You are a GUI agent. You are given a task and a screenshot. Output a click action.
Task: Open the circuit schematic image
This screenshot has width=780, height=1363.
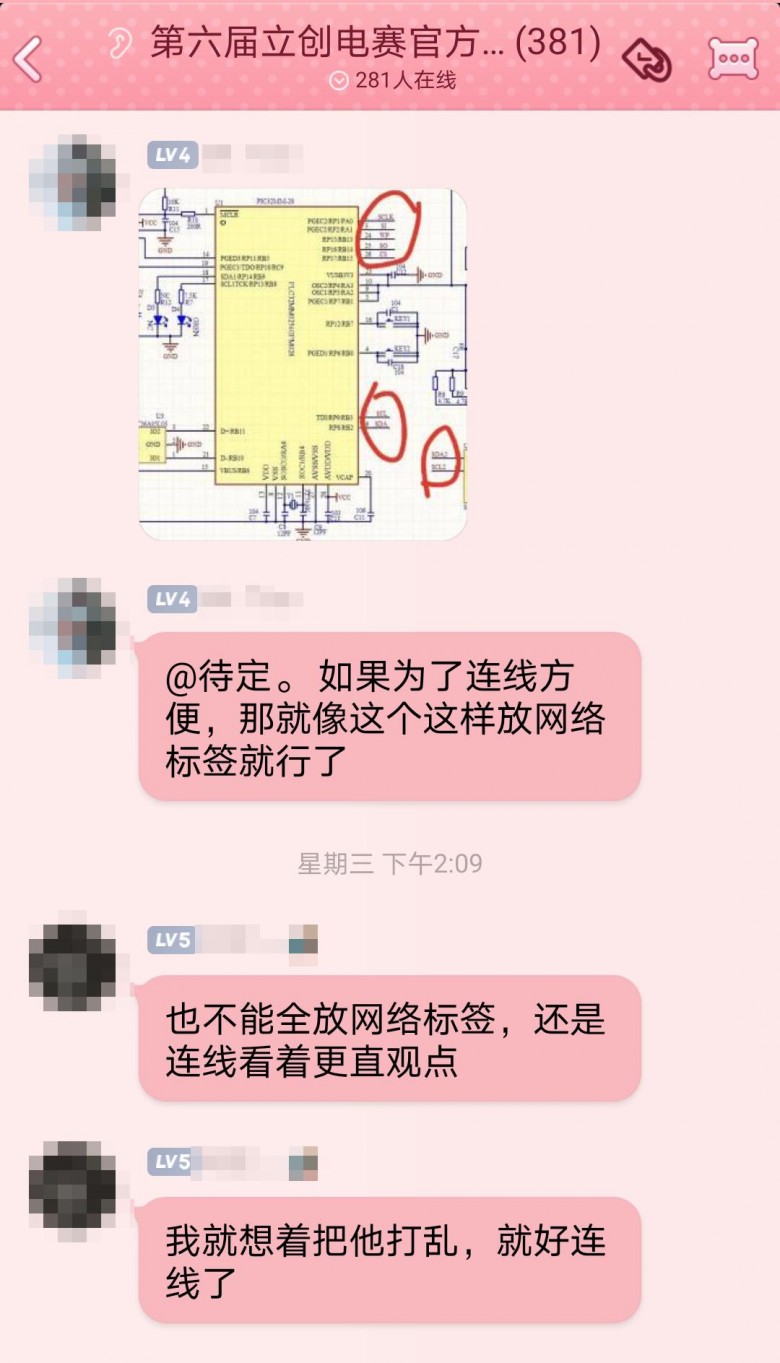pyautogui.click(x=303, y=364)
